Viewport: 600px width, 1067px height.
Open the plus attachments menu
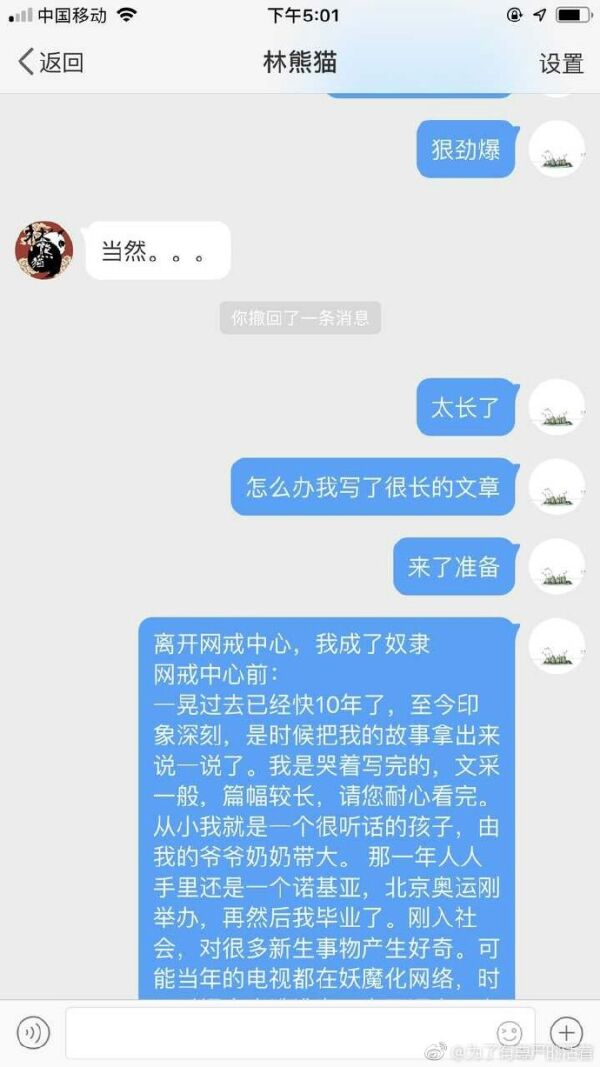click(566, 1032)
